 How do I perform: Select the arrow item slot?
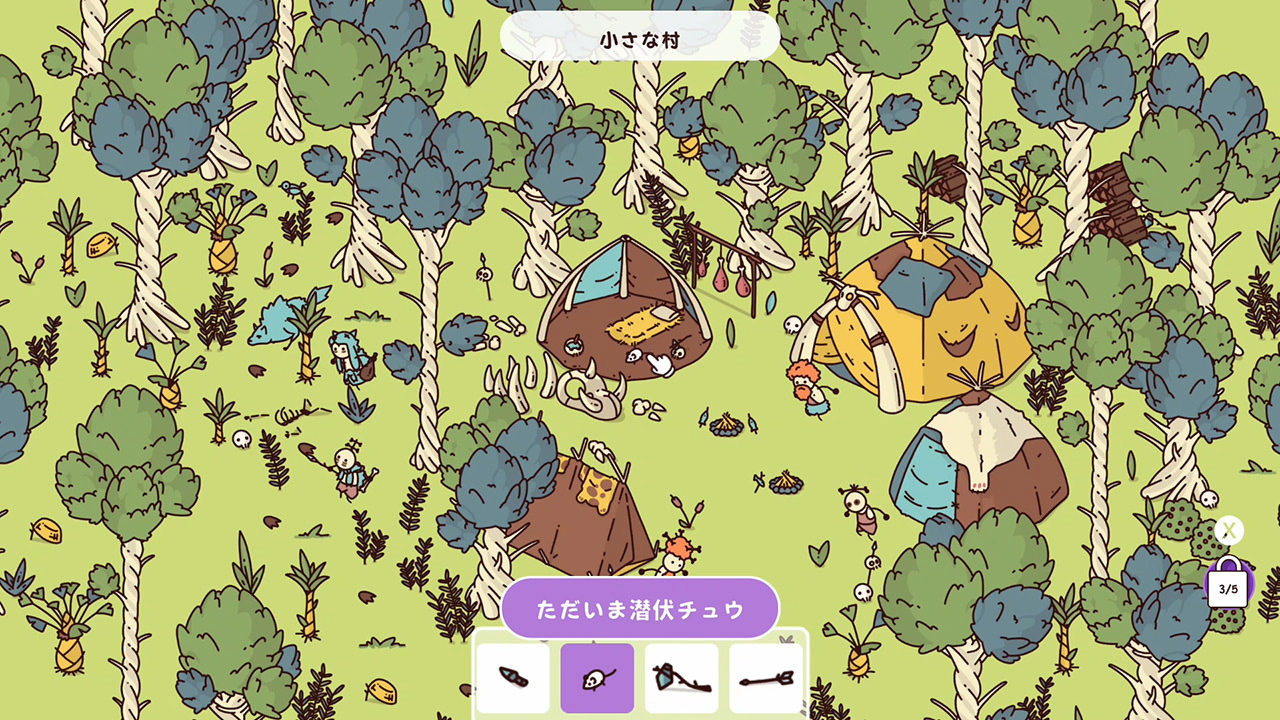pos(766,678)
